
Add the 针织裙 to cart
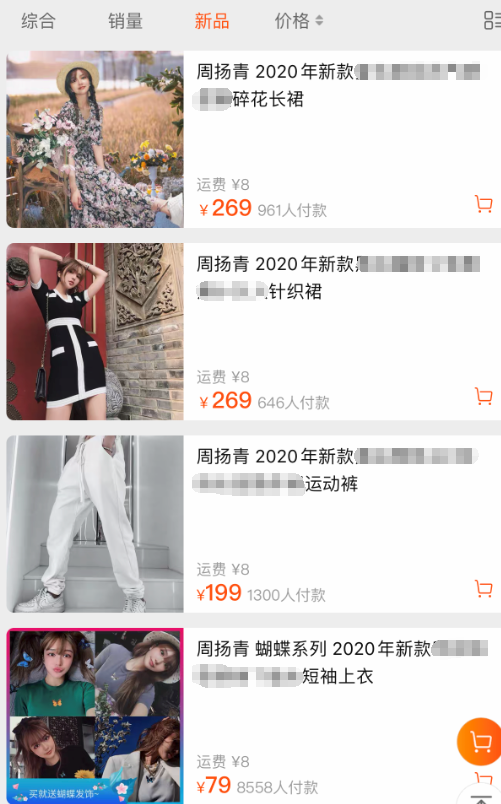(x=484, y=396)
